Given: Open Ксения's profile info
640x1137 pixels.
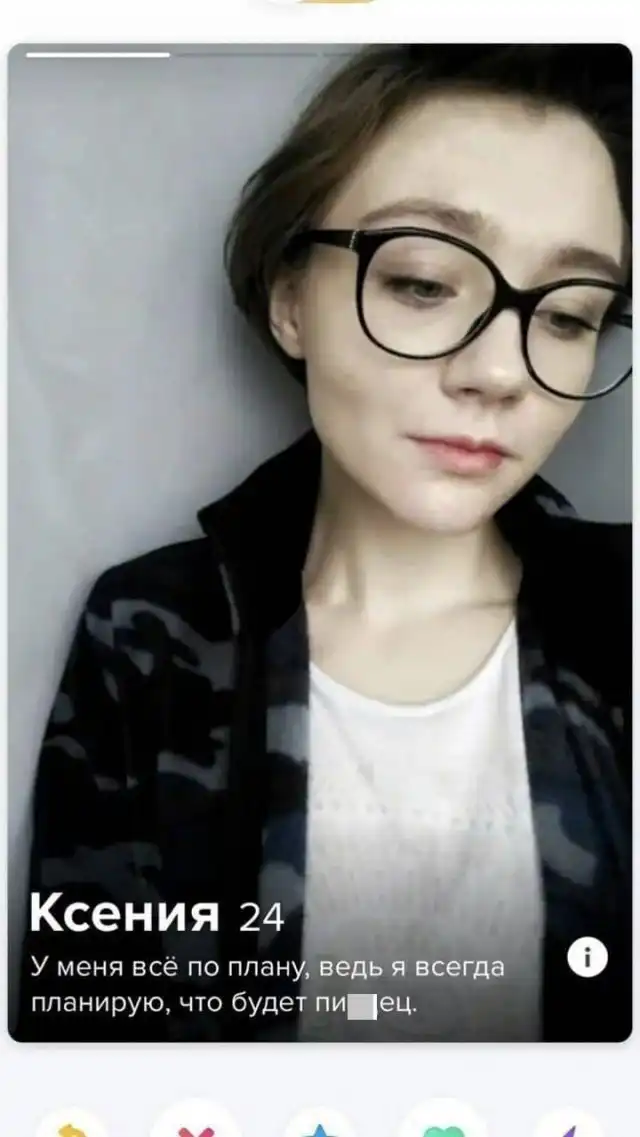Looking at the screenshot, I should (x=587, y=958).
